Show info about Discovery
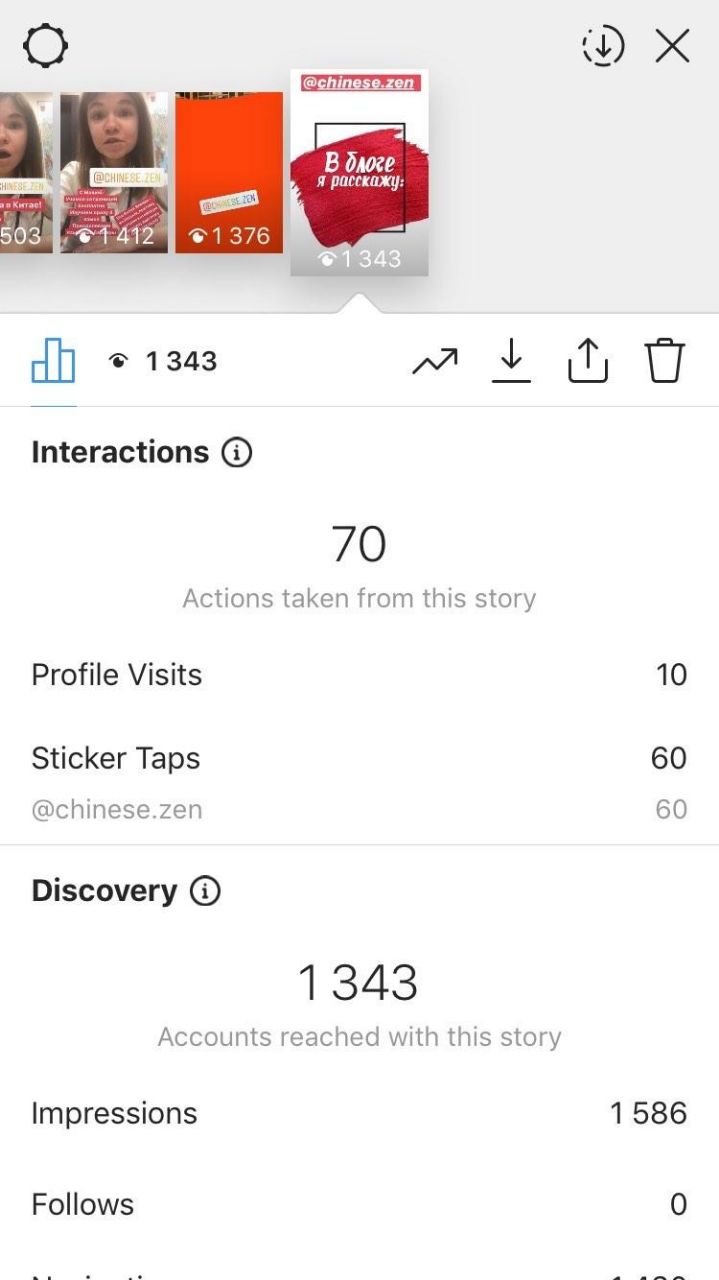 [x=204, y=891]
